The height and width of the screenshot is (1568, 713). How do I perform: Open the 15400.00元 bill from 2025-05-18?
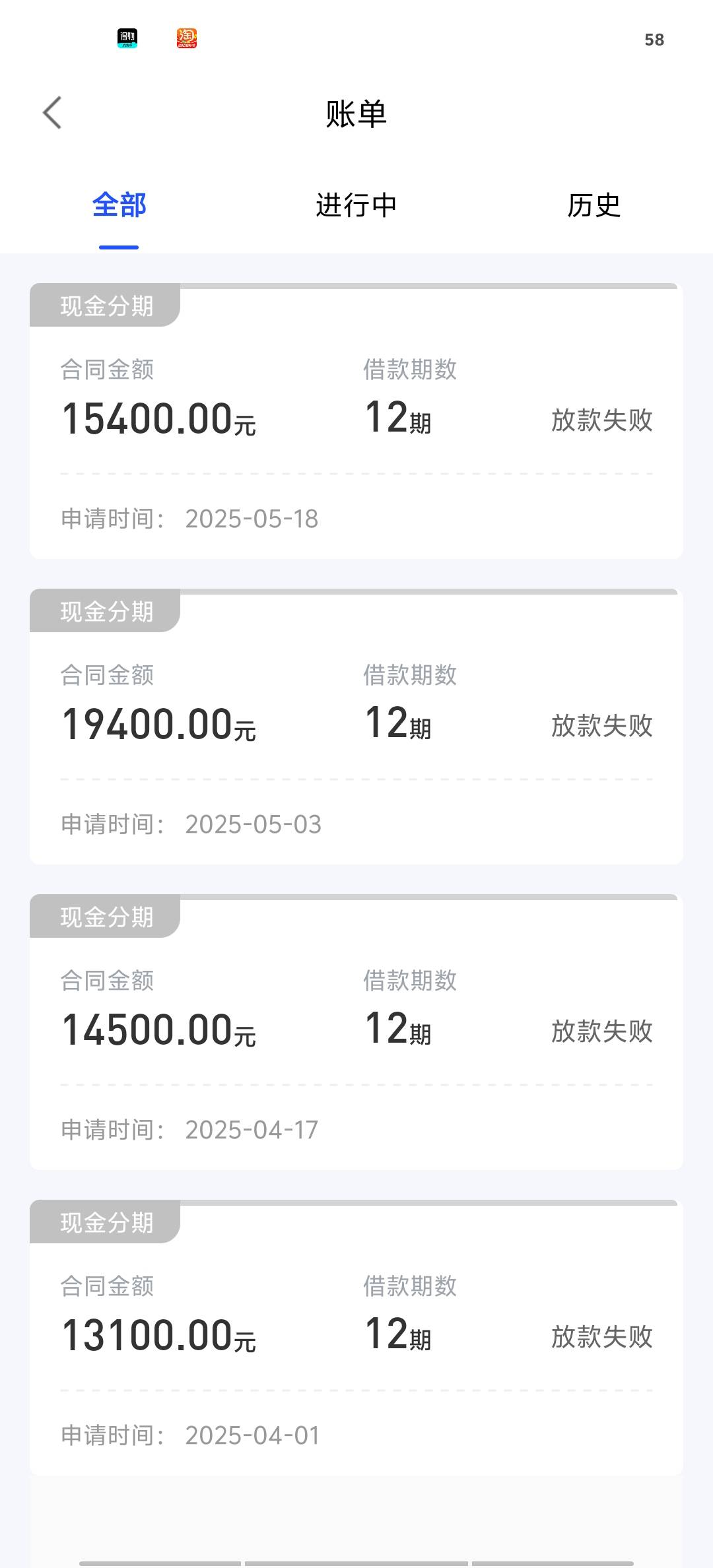356,421
